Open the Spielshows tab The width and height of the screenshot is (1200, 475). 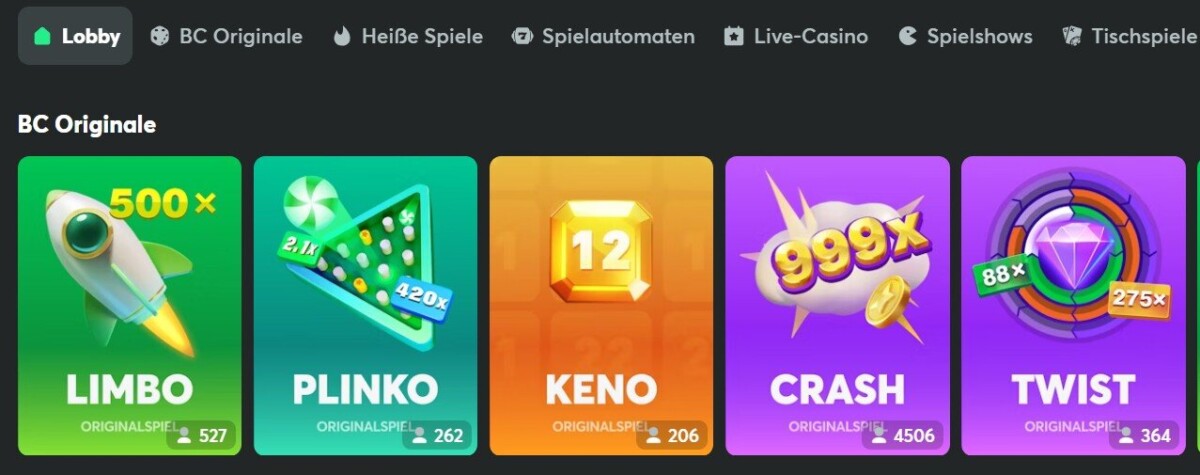(965, 37)
